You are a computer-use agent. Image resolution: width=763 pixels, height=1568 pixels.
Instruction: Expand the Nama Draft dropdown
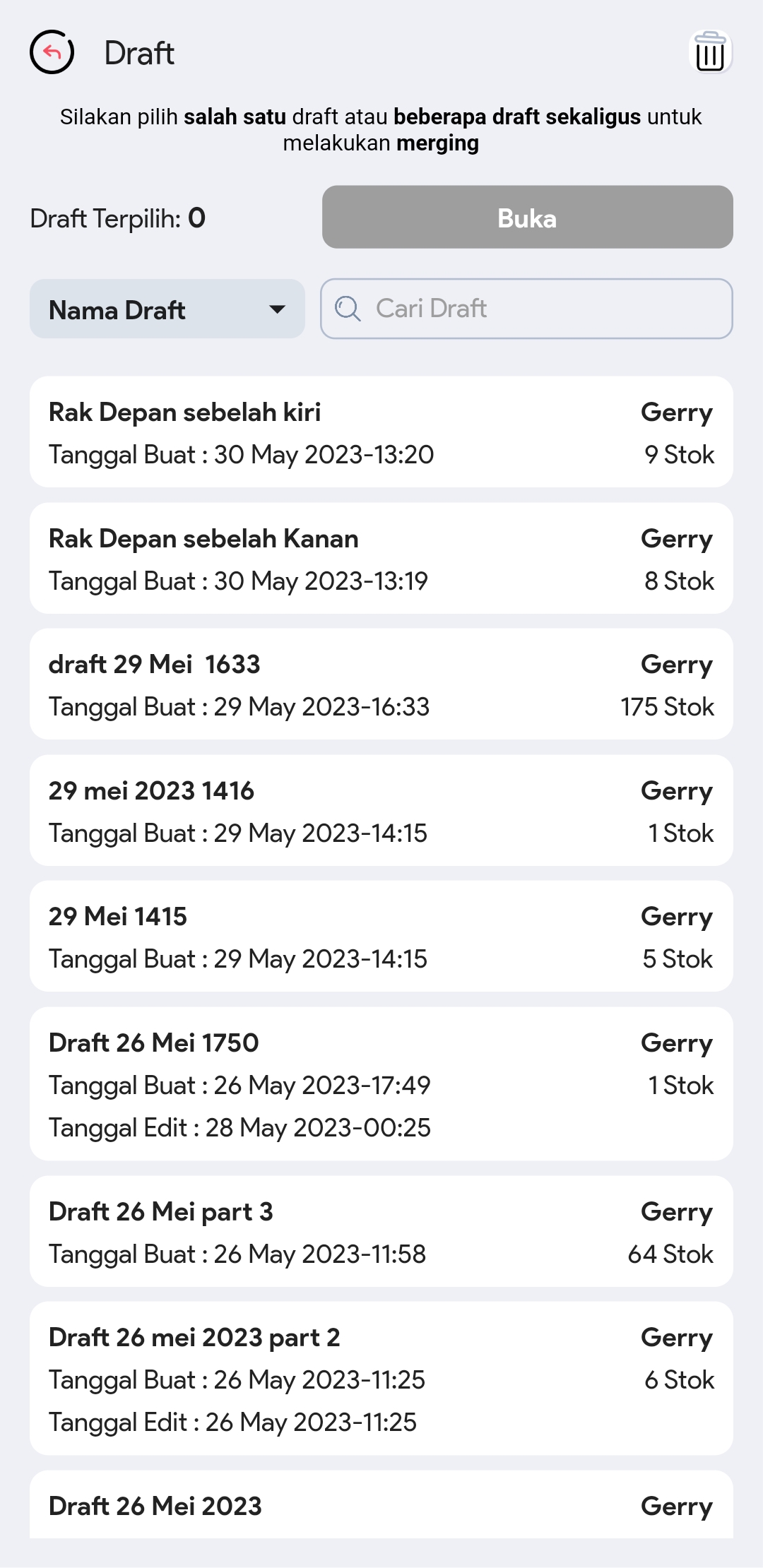pyautogui.click(x=167, y=309)
